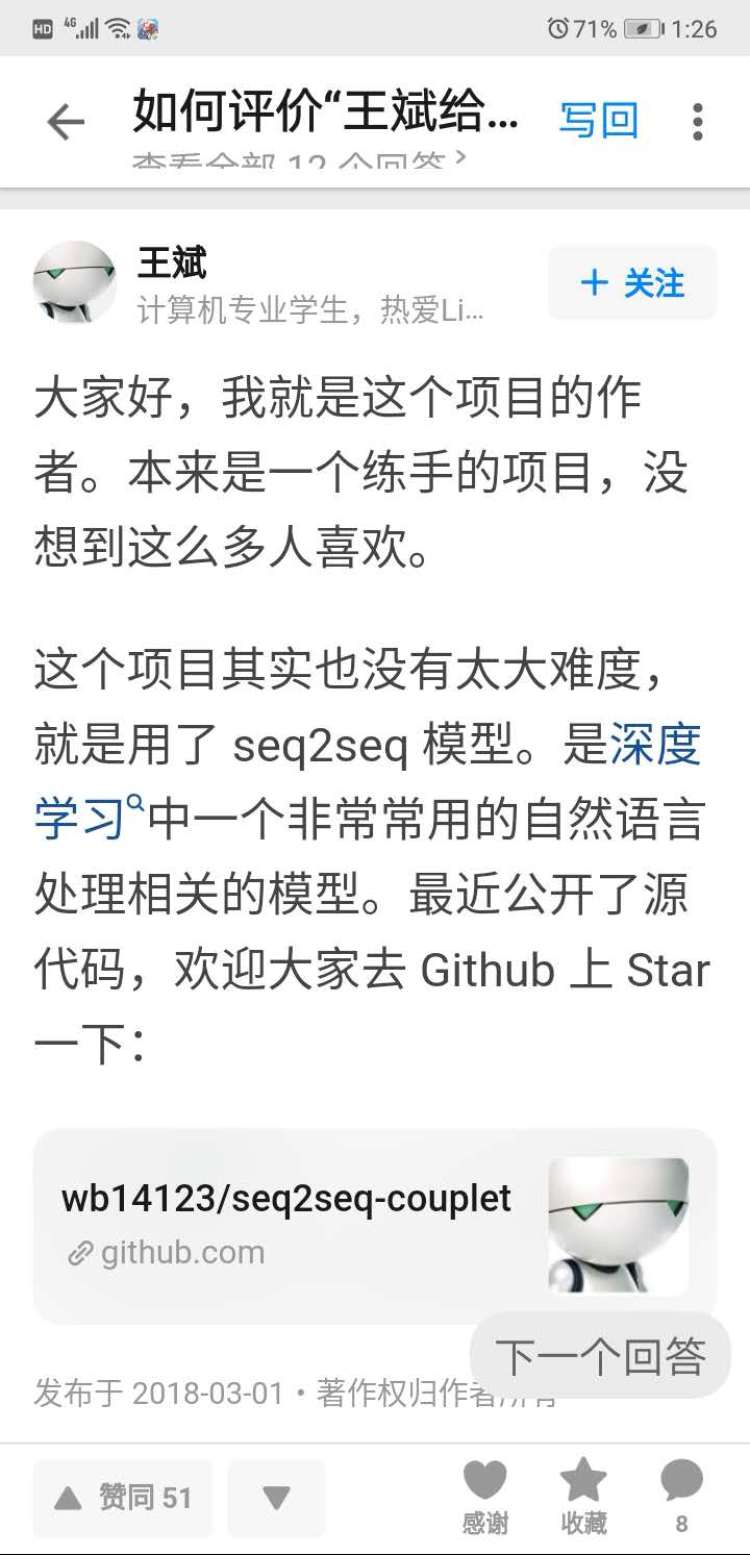Follow 王斌 with the 关注 button
The height and width of the screenshot is (1555, 750).
coord(633,283)
